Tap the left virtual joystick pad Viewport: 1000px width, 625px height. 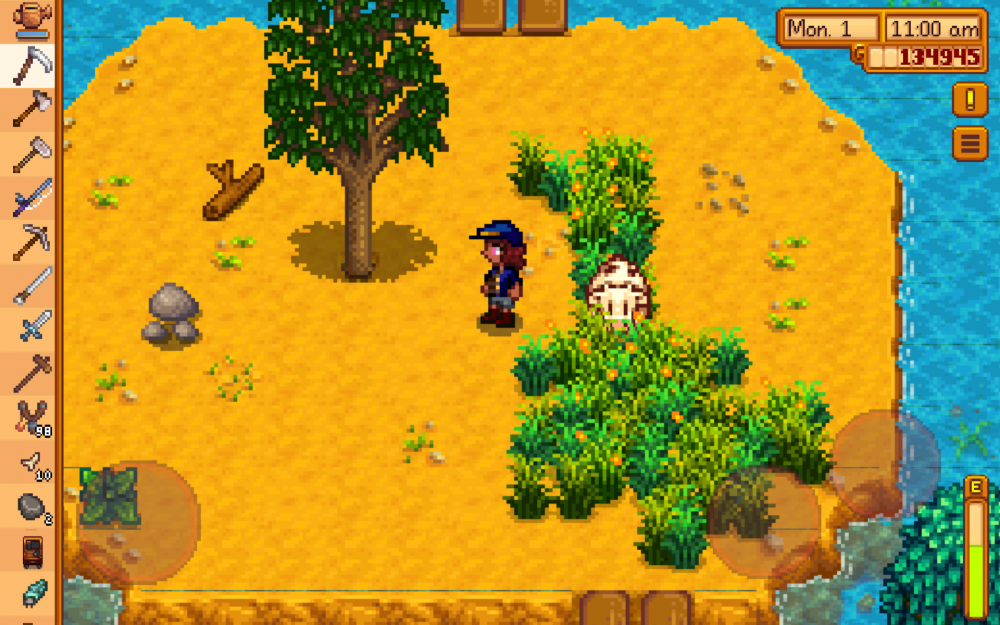[x=138, y=521]
